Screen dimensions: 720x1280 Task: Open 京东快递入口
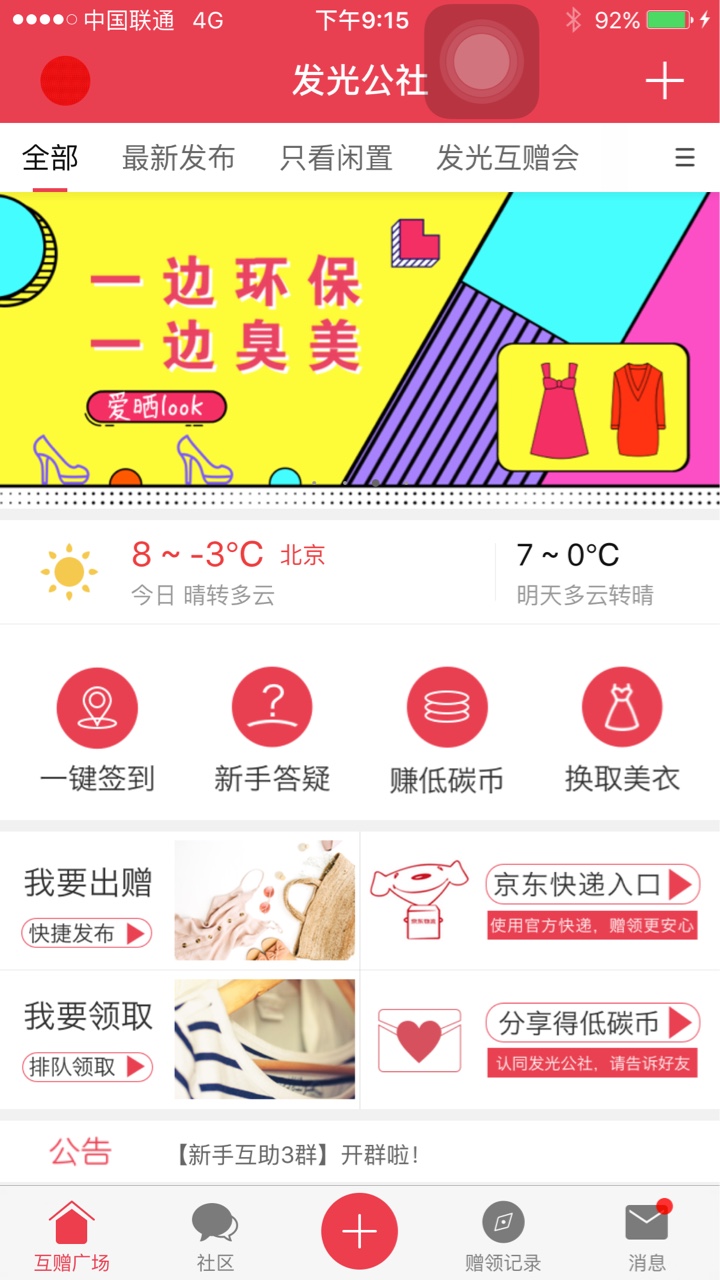(593, 885)
